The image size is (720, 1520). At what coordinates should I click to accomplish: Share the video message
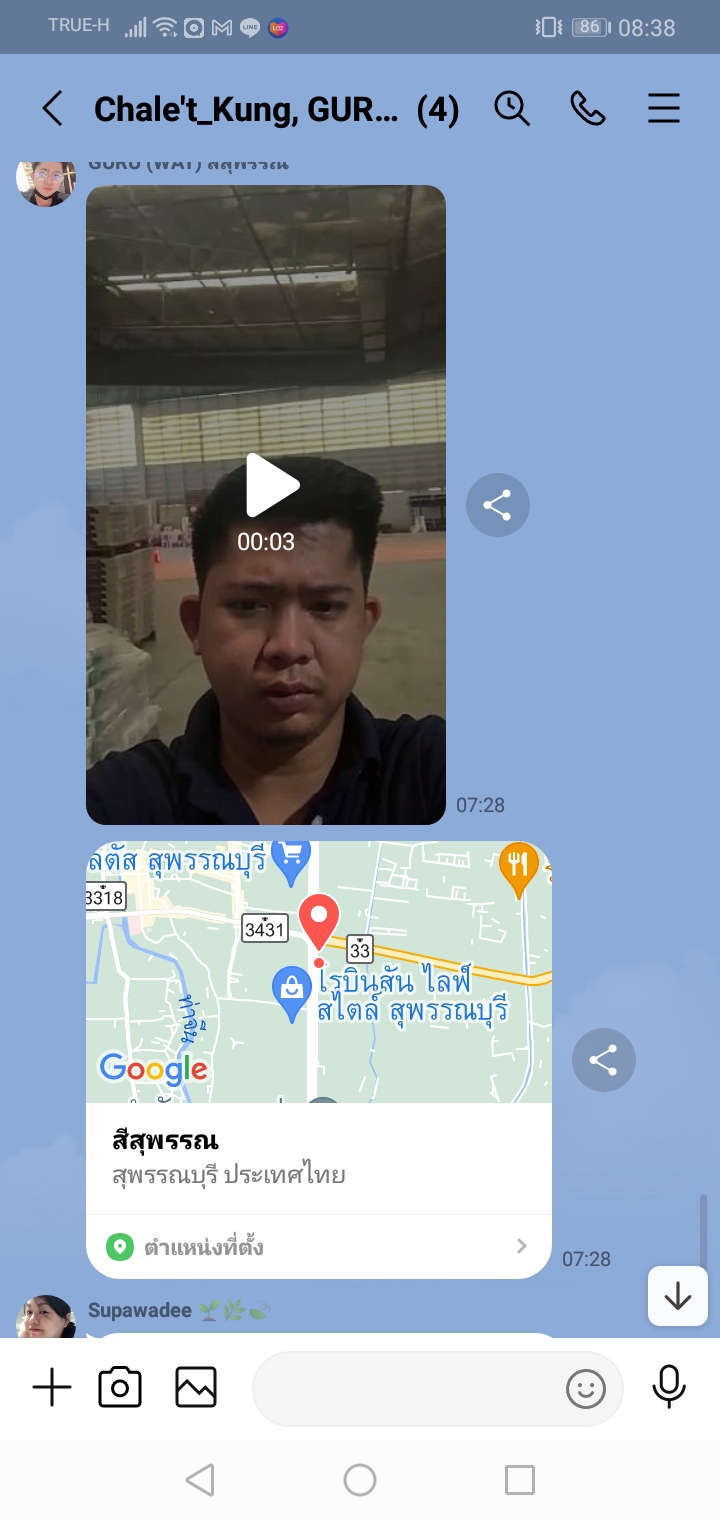click(x=497, y=505)
